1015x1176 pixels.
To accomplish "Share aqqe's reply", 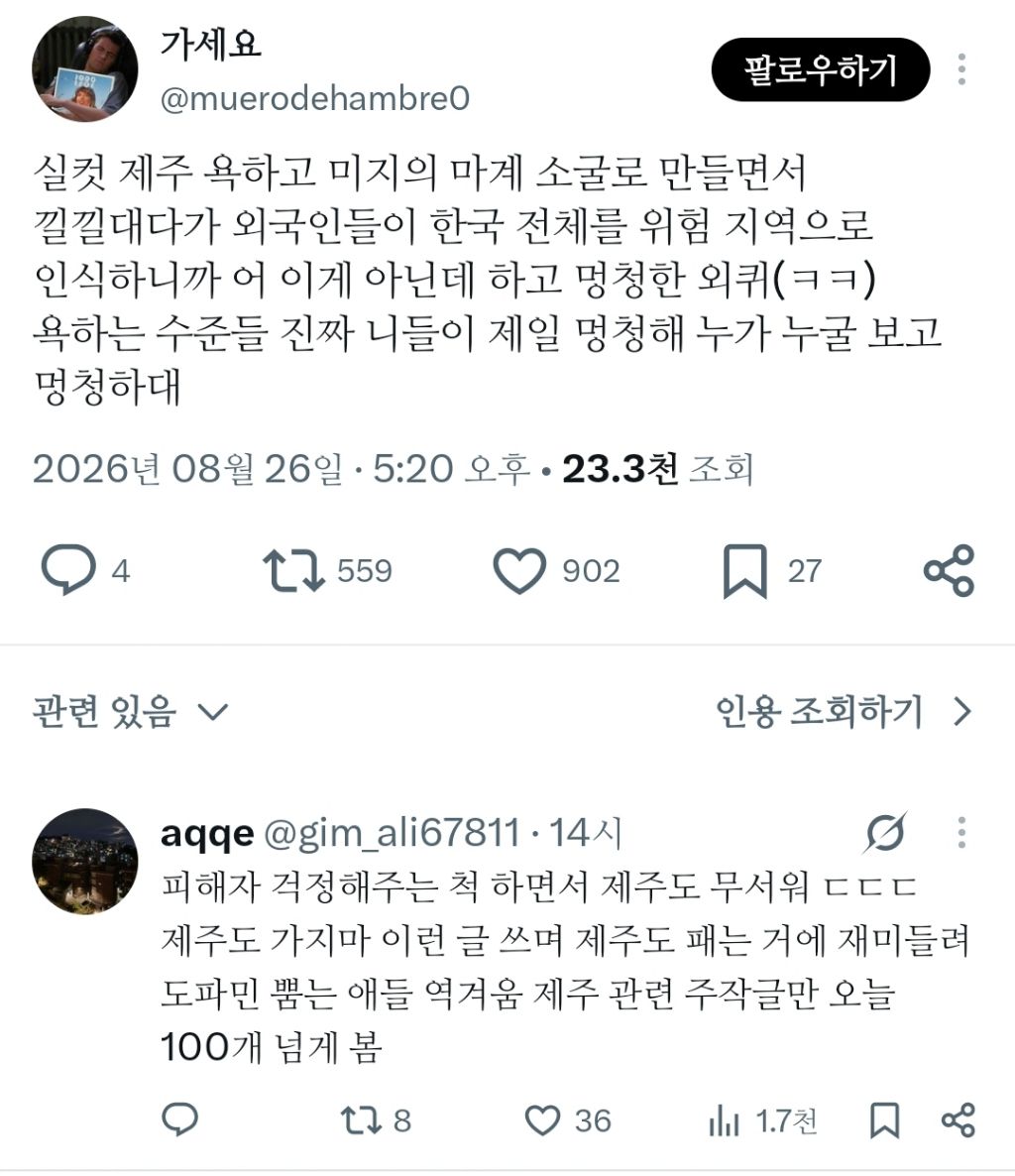I will click(959, 1120).
